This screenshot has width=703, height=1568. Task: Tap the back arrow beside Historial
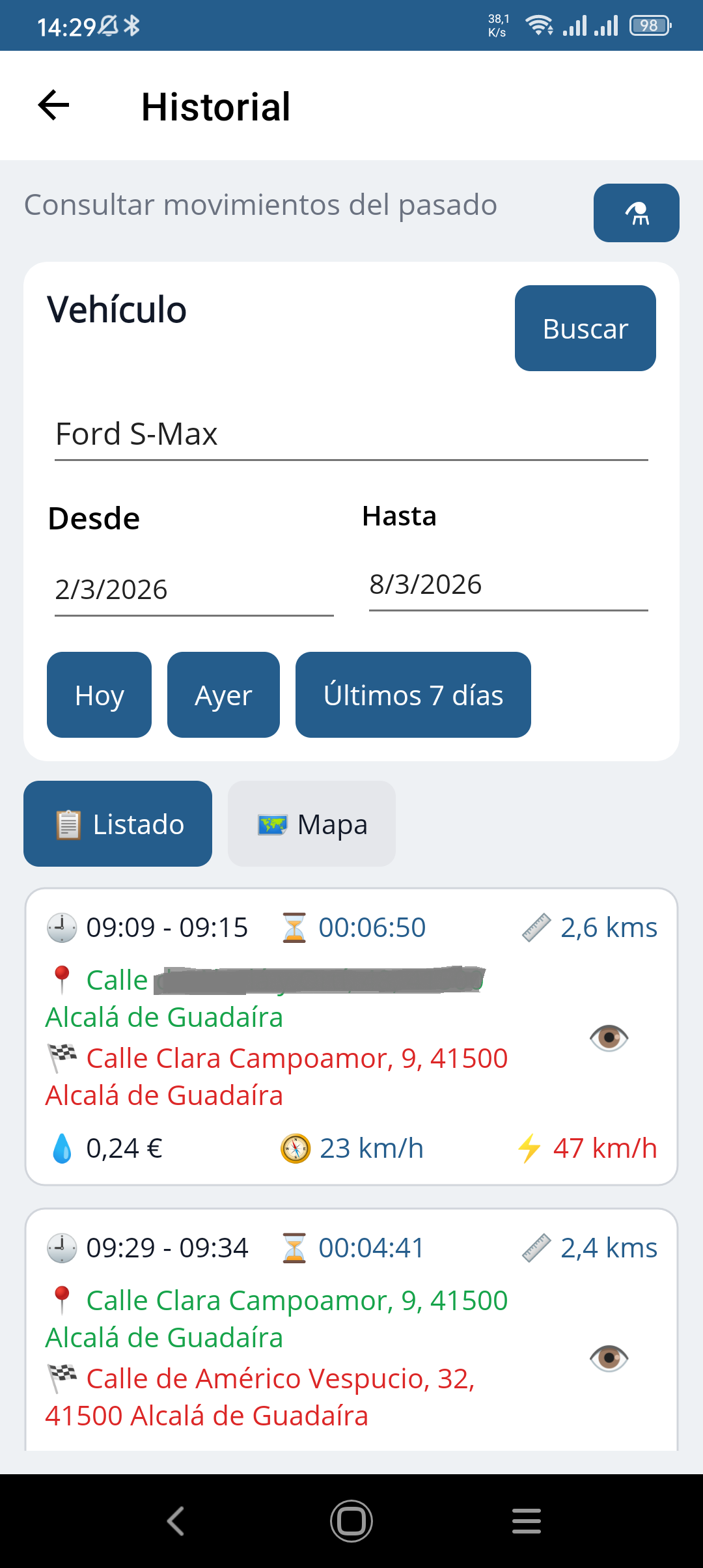tap(52, 105)
